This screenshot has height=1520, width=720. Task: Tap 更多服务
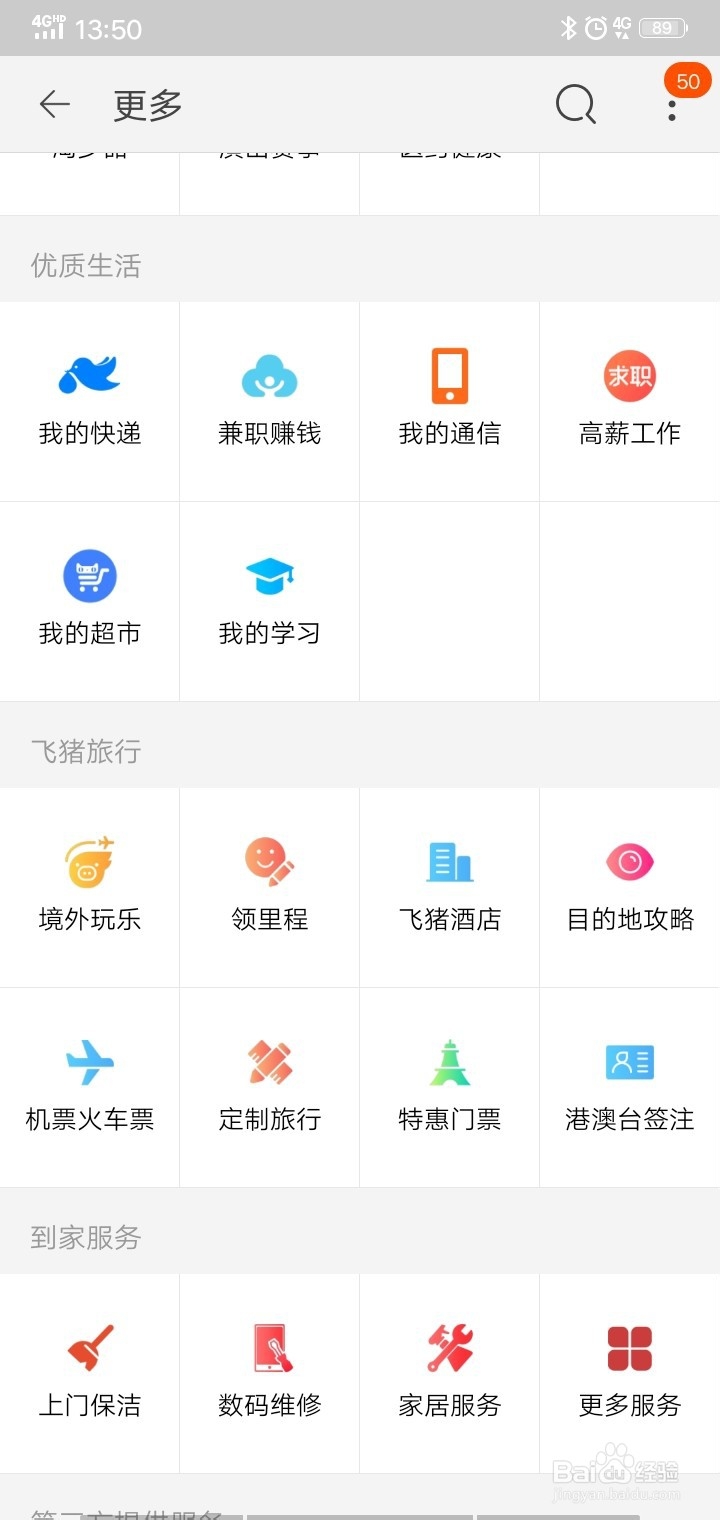pyautogui.click(x=630, y=1373)
